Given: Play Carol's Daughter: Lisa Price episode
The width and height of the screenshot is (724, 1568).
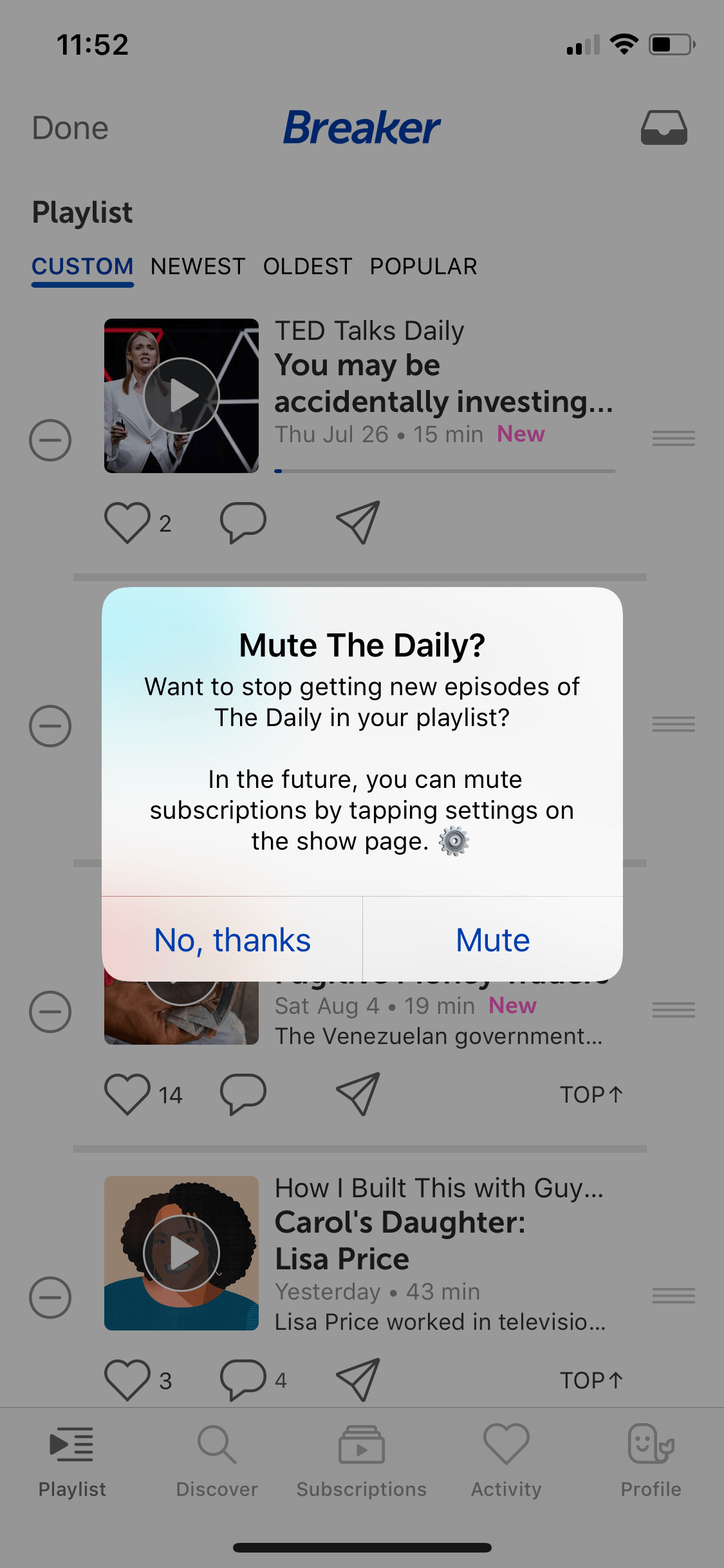Looking at the screenshot, I should [181, 1253].
